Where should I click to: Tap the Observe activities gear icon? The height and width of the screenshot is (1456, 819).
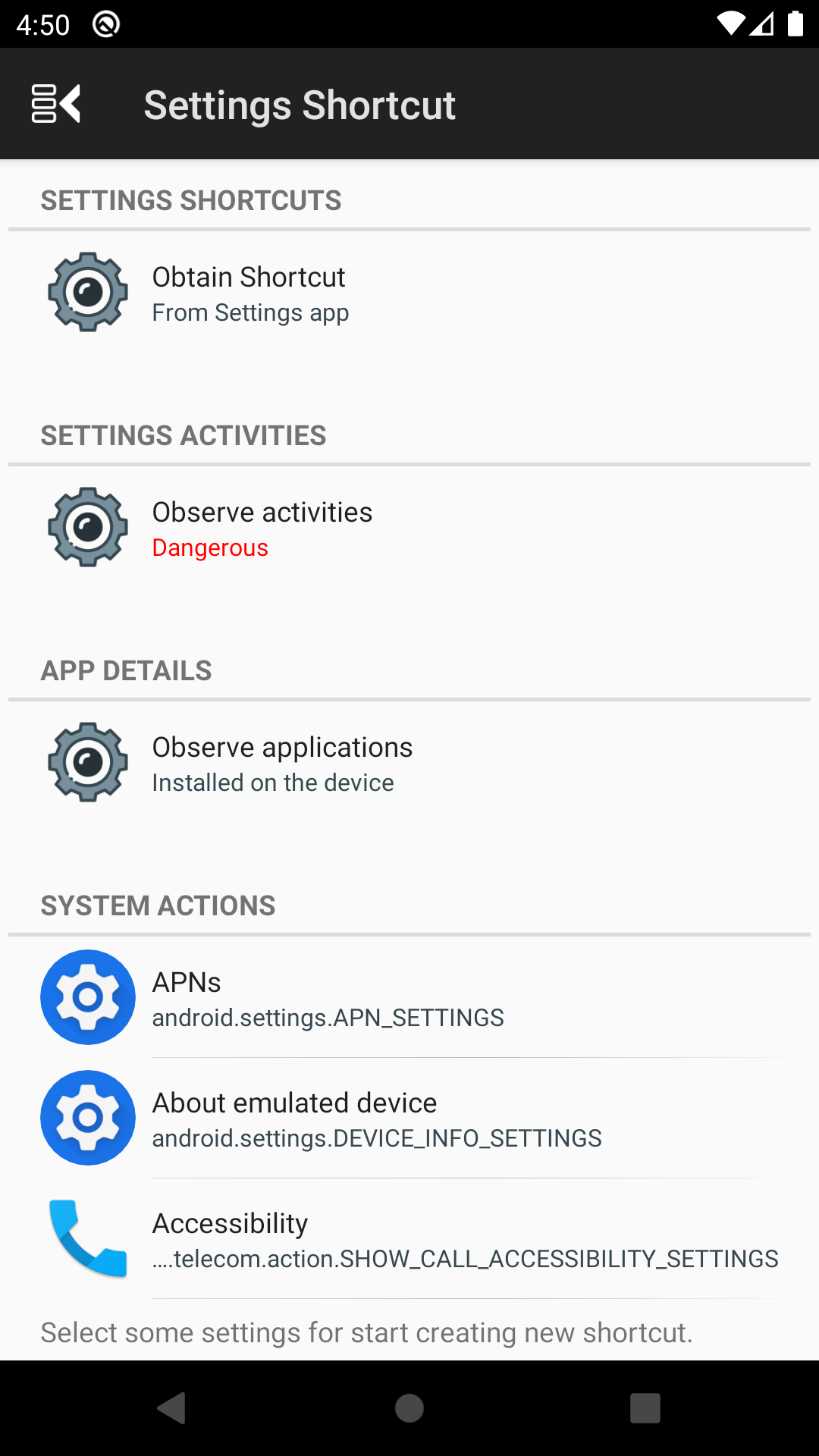86,527
